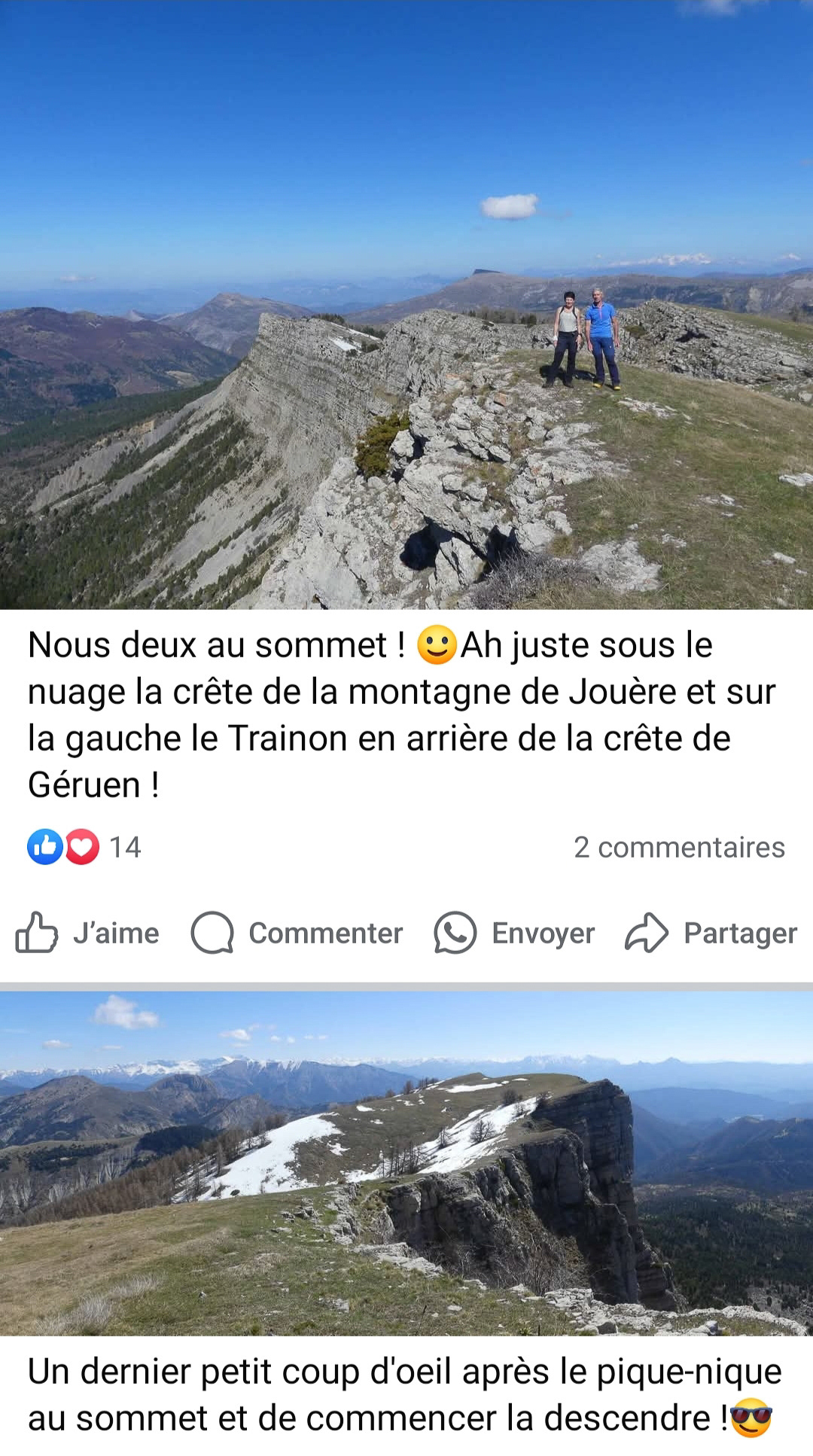The image size is (813, 1456).
Task: Send the post via Envoyer
Action: pos(514,933)
